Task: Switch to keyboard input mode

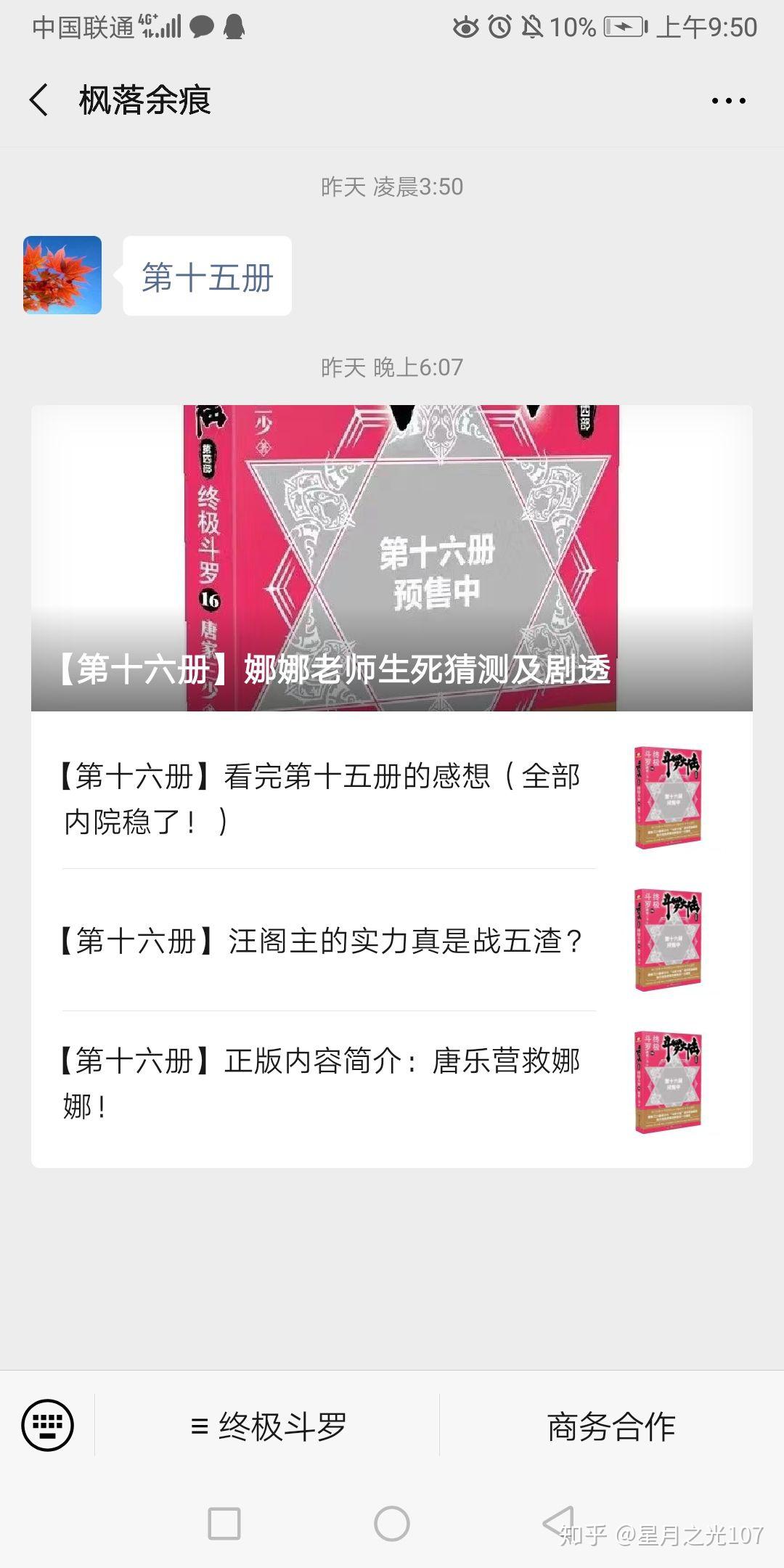Action: point(48,1425)
